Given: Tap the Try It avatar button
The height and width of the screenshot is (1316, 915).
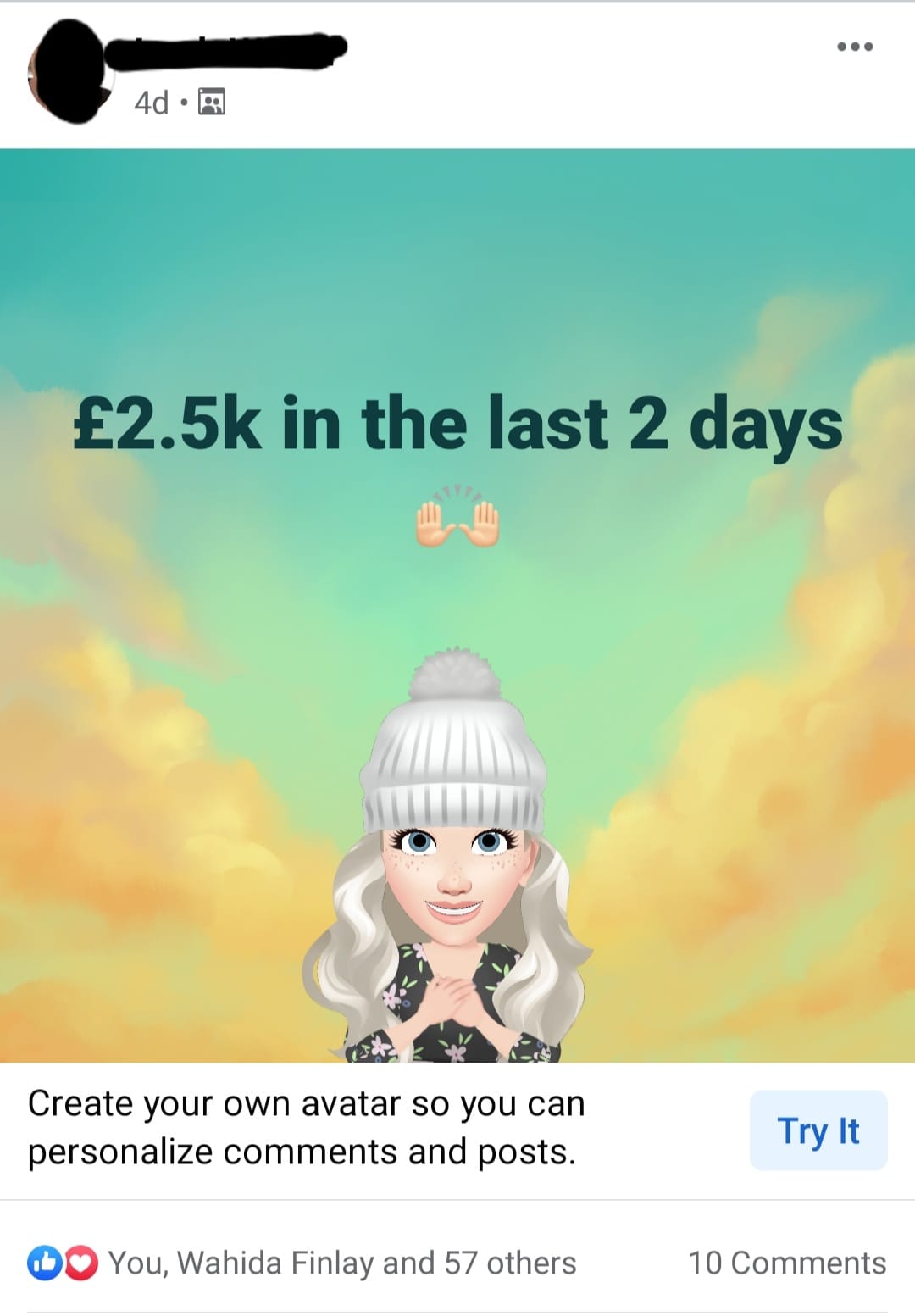Looking at the screenshot, I should [818, 1130].
